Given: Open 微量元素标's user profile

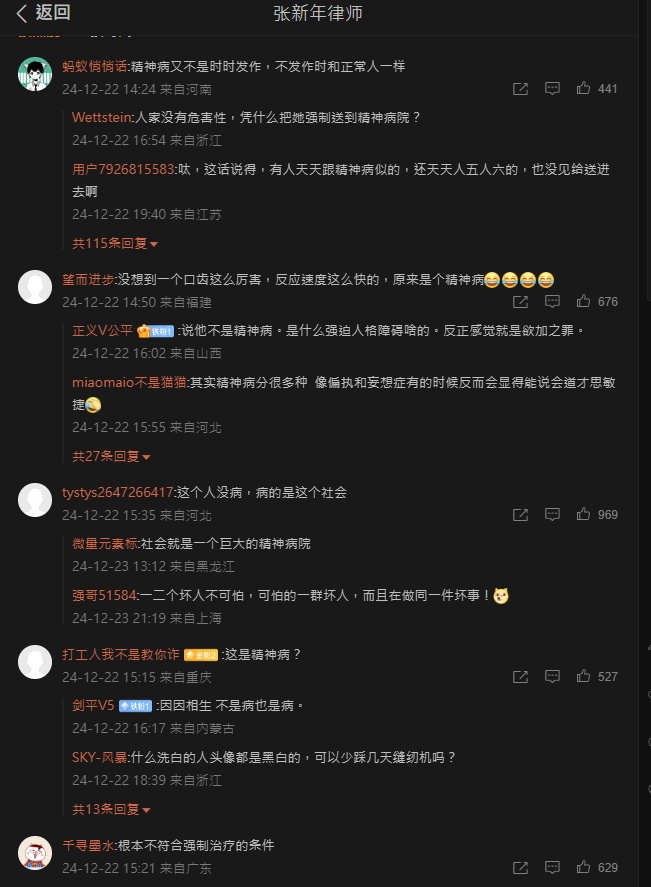Looking at the screenshot, I should click(x=105, y=543).
